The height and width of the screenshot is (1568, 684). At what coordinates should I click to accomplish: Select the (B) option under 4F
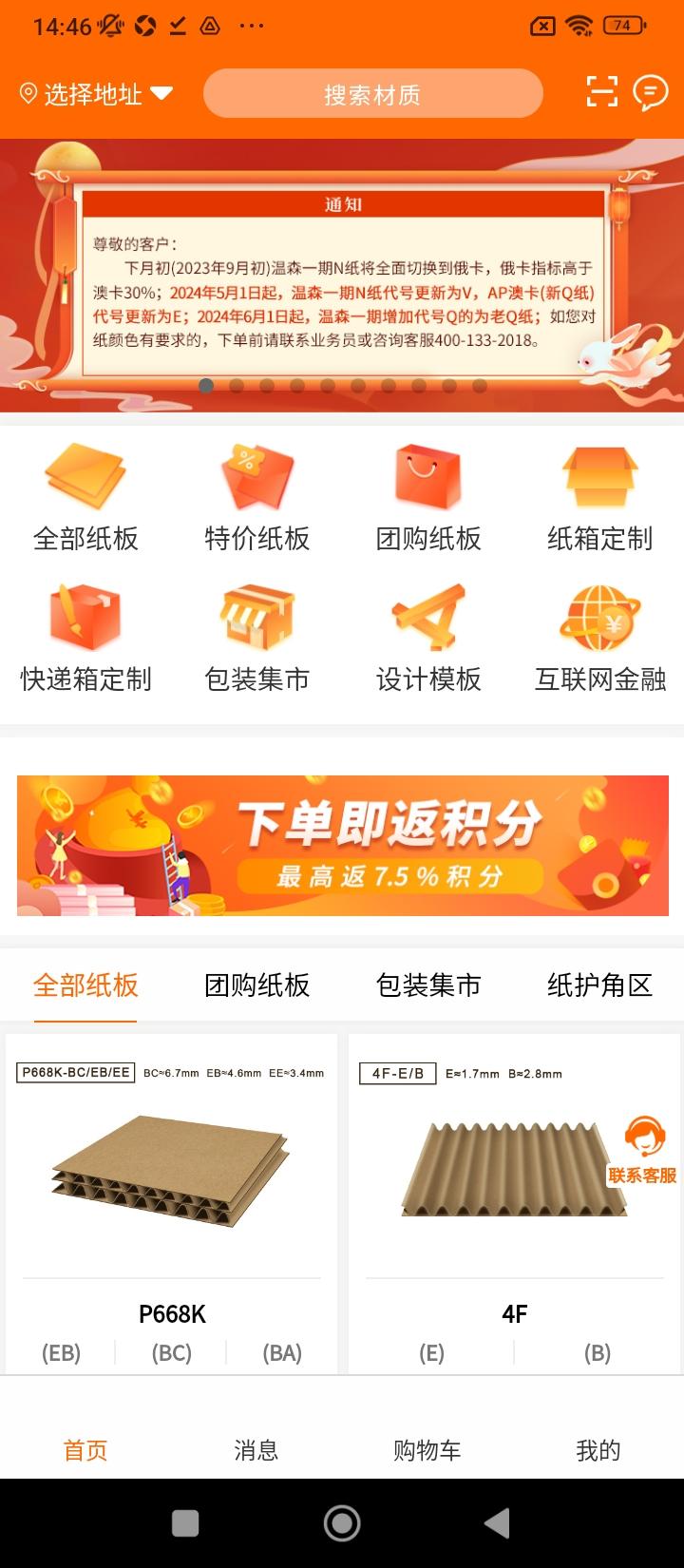click(597, 1352)
